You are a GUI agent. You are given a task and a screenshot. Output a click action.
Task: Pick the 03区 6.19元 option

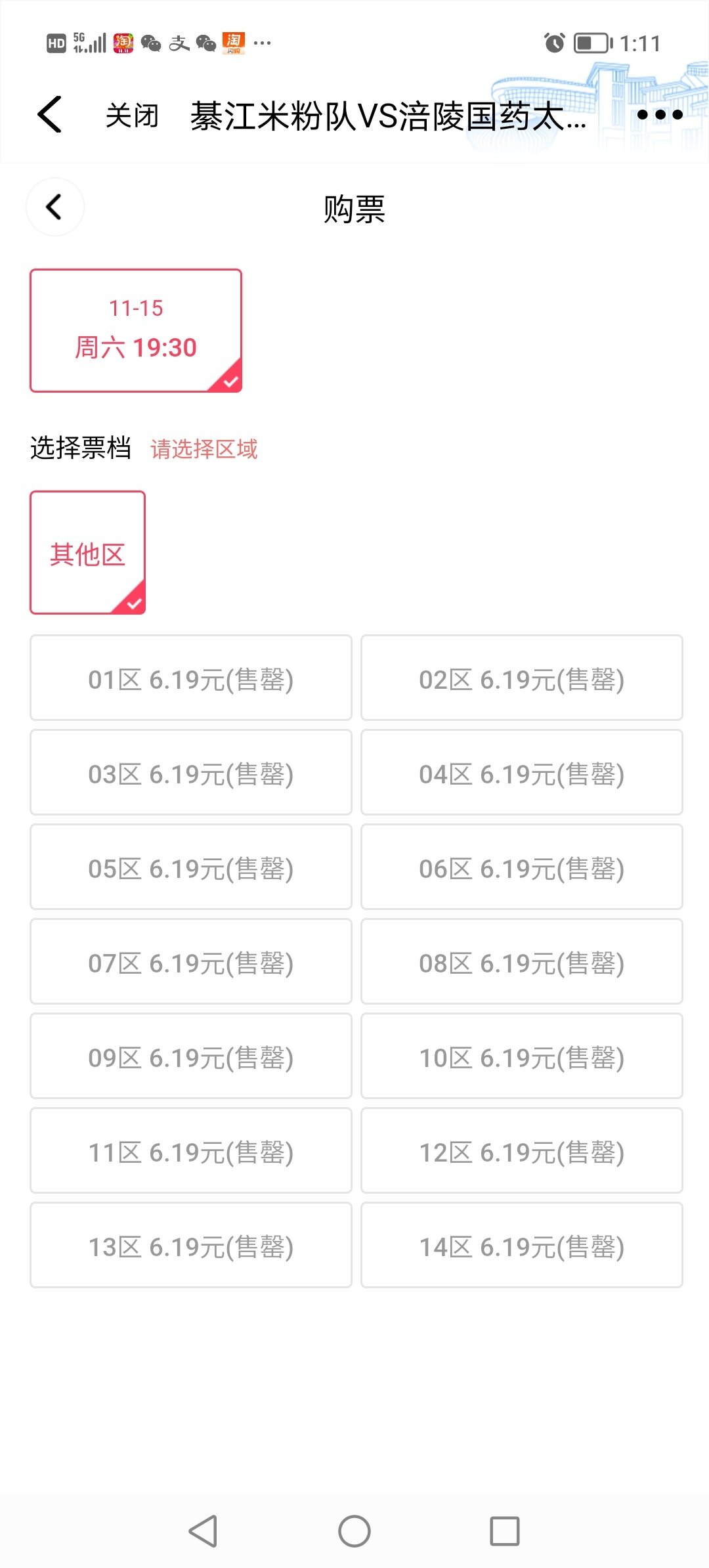point(191,773)
